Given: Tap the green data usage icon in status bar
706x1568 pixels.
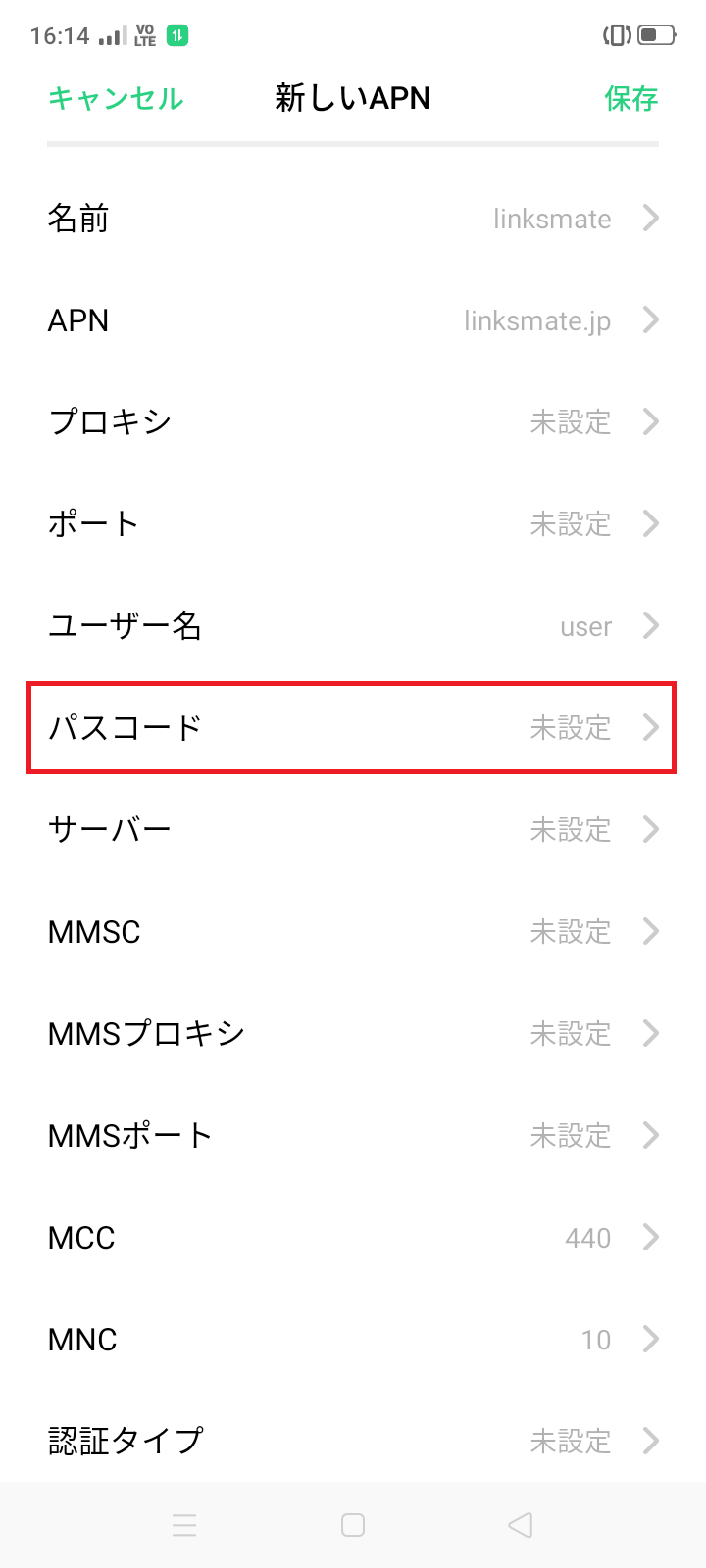Looking at the screenshot, I should click(176, 32).
